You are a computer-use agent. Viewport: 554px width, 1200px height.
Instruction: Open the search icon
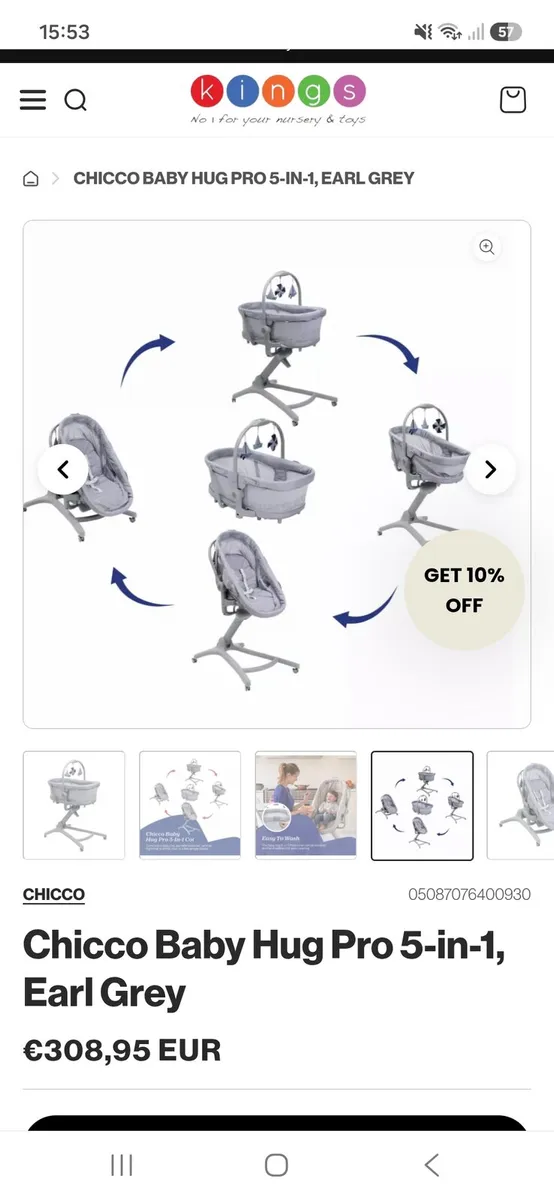[76, 100]
